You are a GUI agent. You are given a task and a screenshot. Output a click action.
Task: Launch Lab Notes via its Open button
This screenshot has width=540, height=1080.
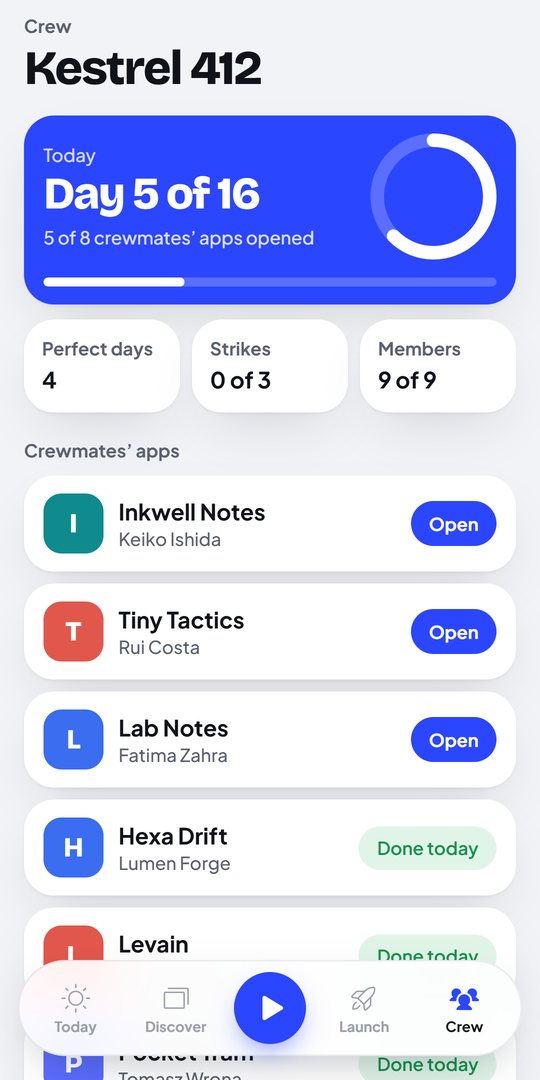tap(453, 740)
